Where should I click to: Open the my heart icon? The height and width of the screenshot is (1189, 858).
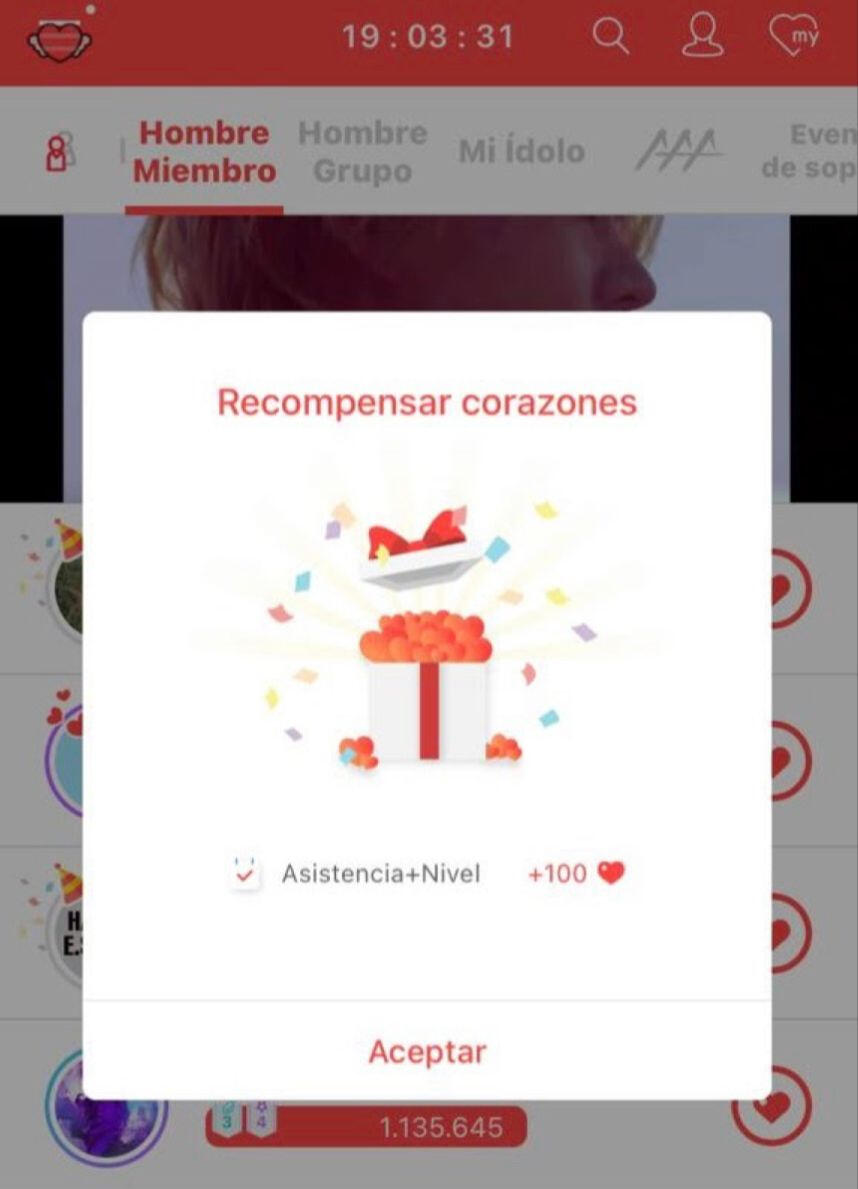(x=794, y=36)
